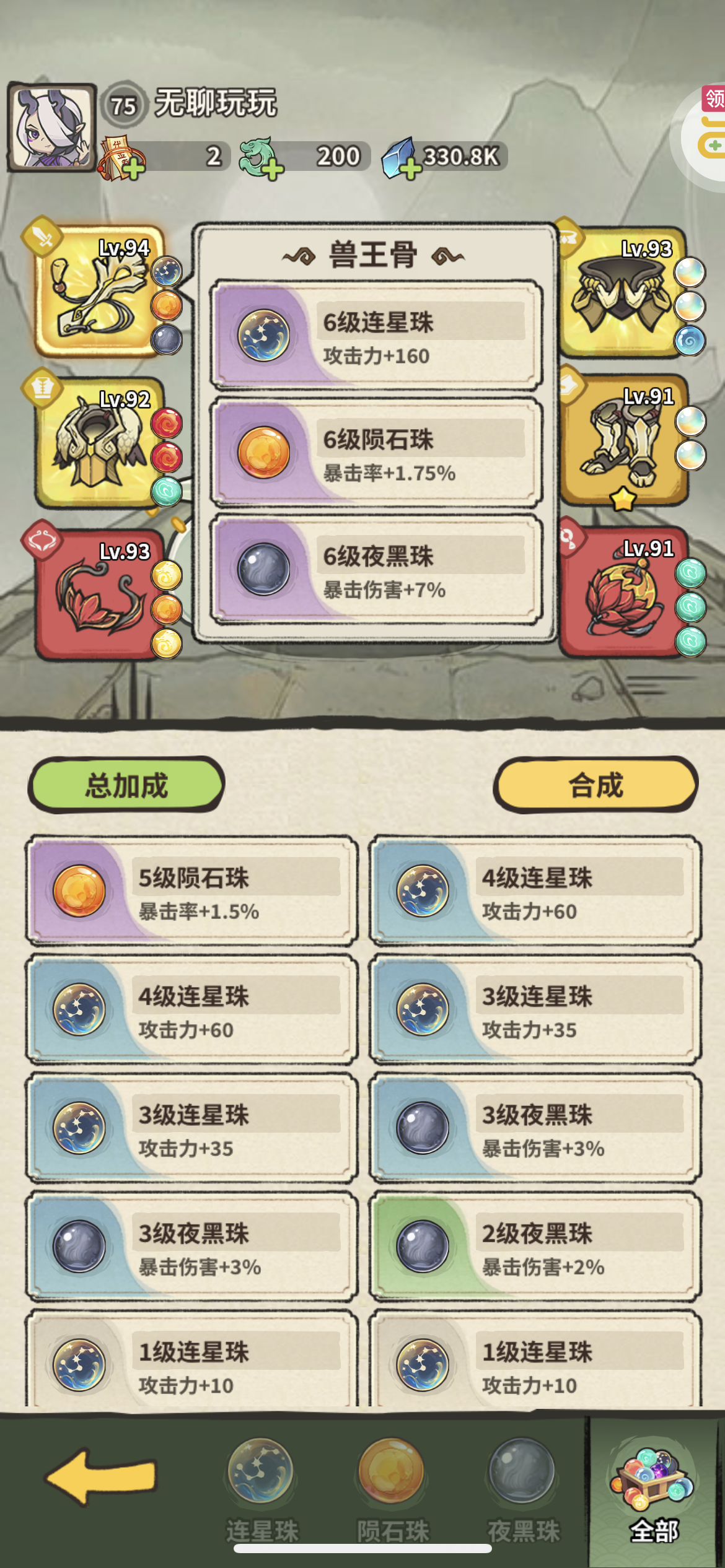
Task: Choose the 2级夜黑珠 bead card
Action: [x=535, y=1247]
